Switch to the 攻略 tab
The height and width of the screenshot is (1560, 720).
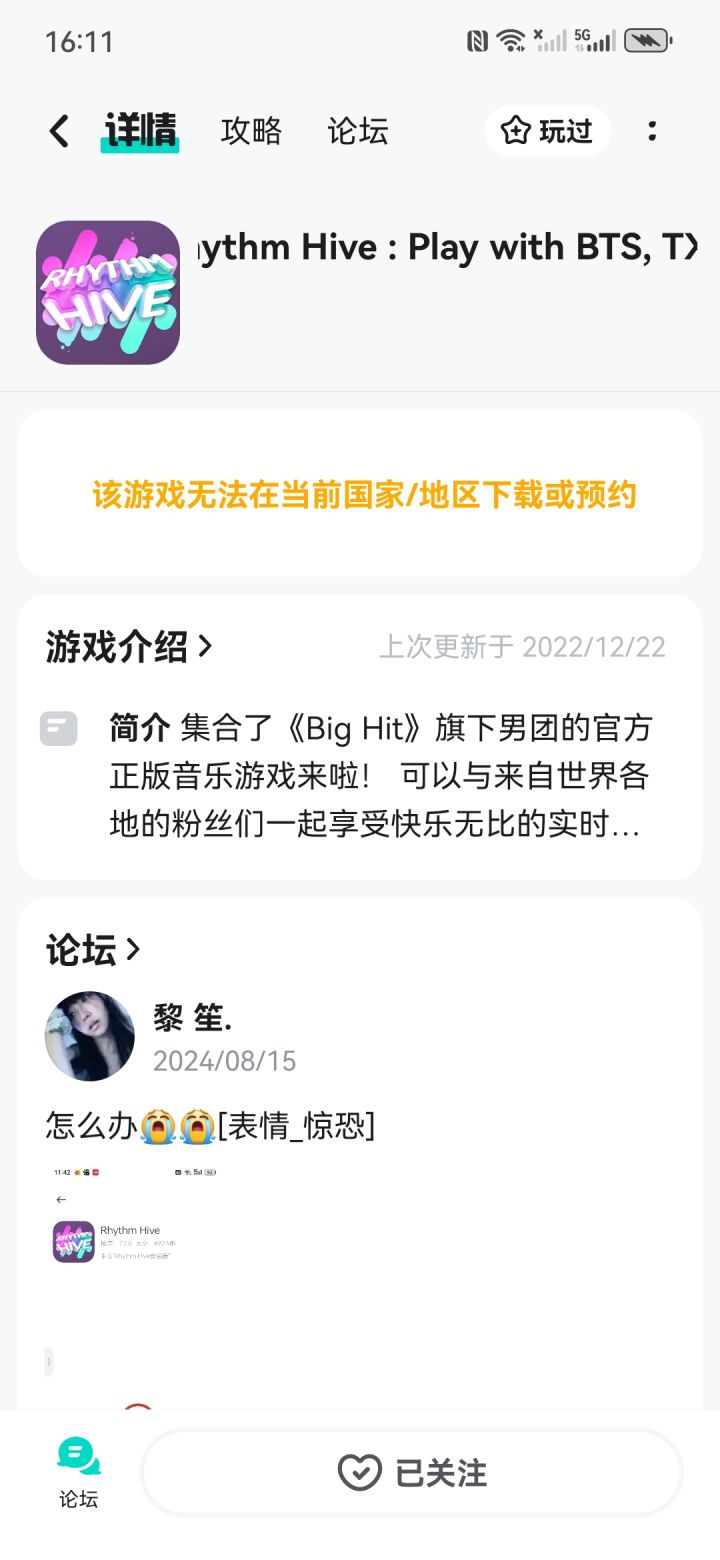click(x=251, y=131)
